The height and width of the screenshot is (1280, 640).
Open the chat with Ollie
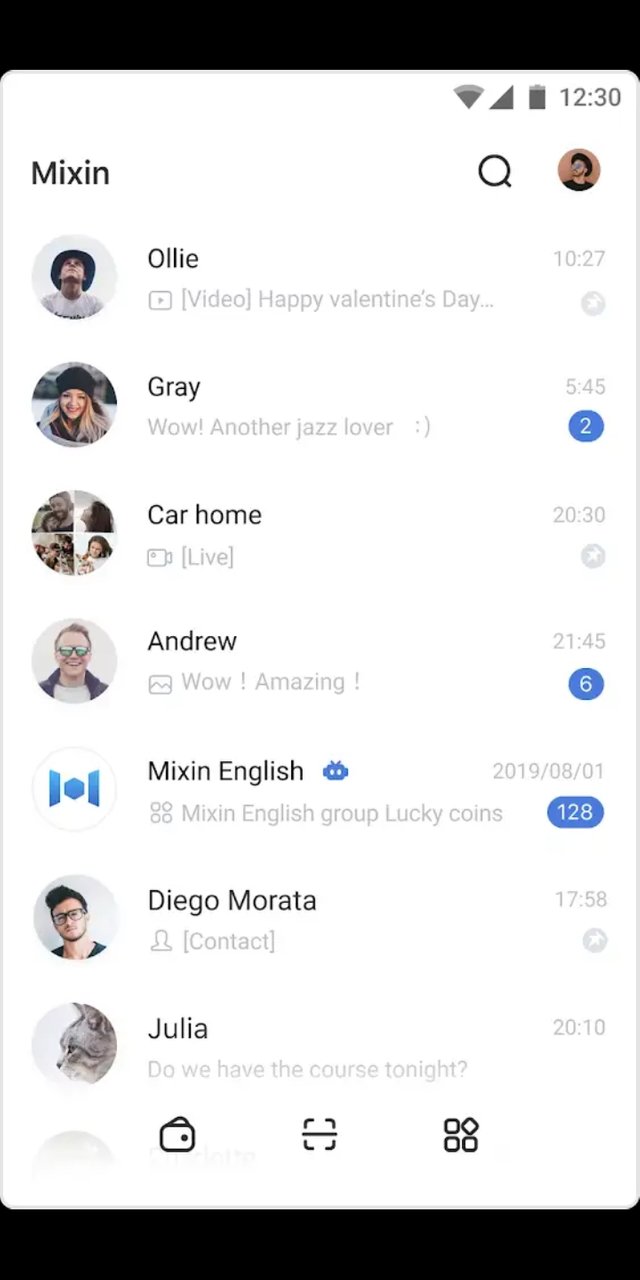(320, 278)
